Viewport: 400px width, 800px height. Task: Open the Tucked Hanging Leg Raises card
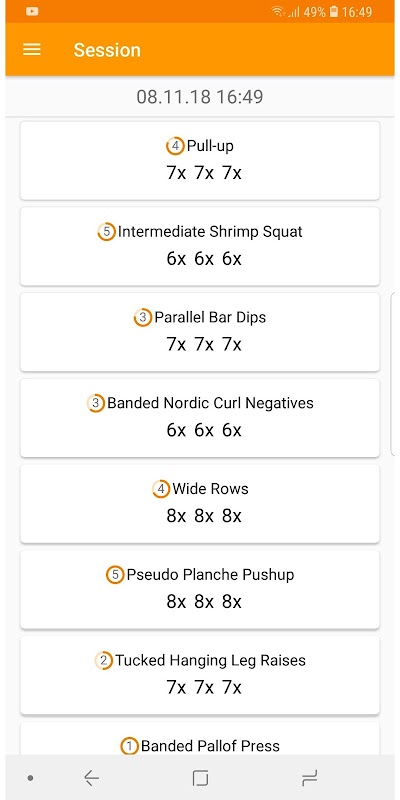[x=200, y=675]
